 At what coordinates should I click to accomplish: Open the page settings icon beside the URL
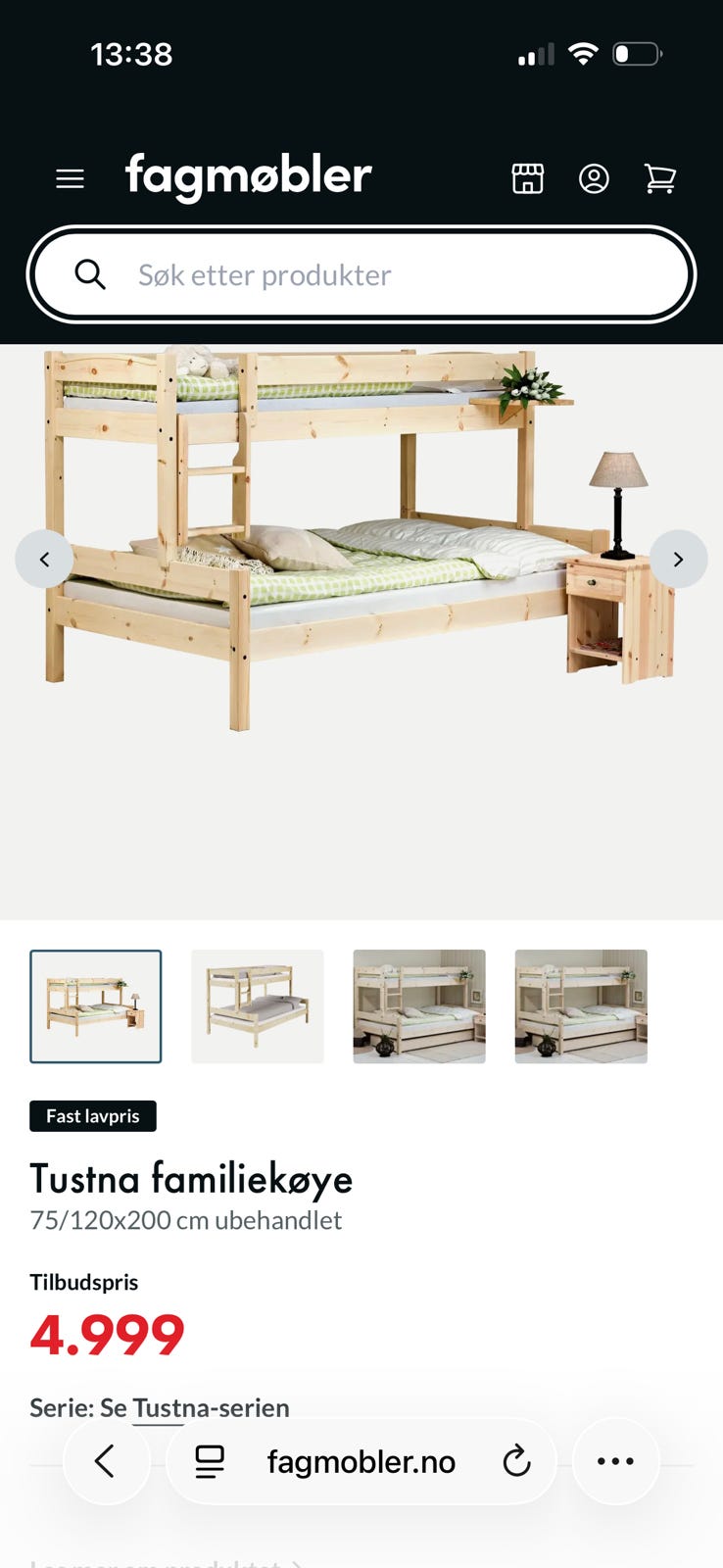click(210, 1461)
